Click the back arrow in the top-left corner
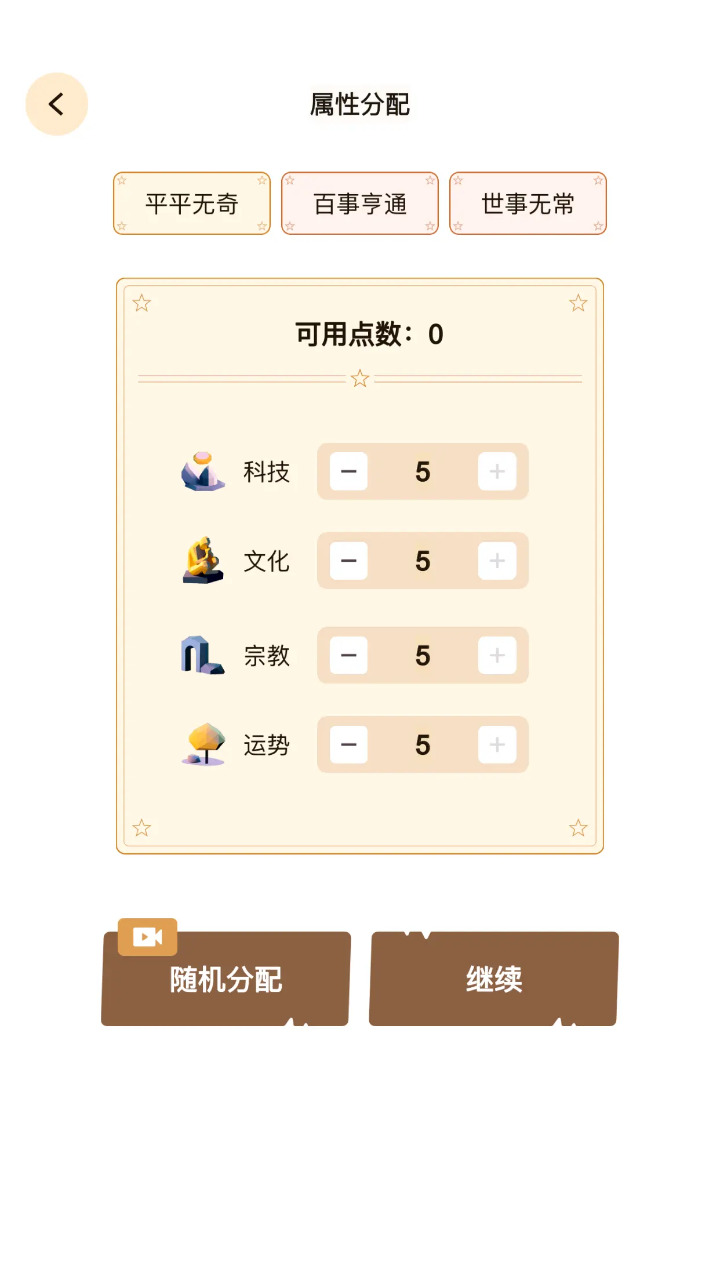 (x=57, y=103)
